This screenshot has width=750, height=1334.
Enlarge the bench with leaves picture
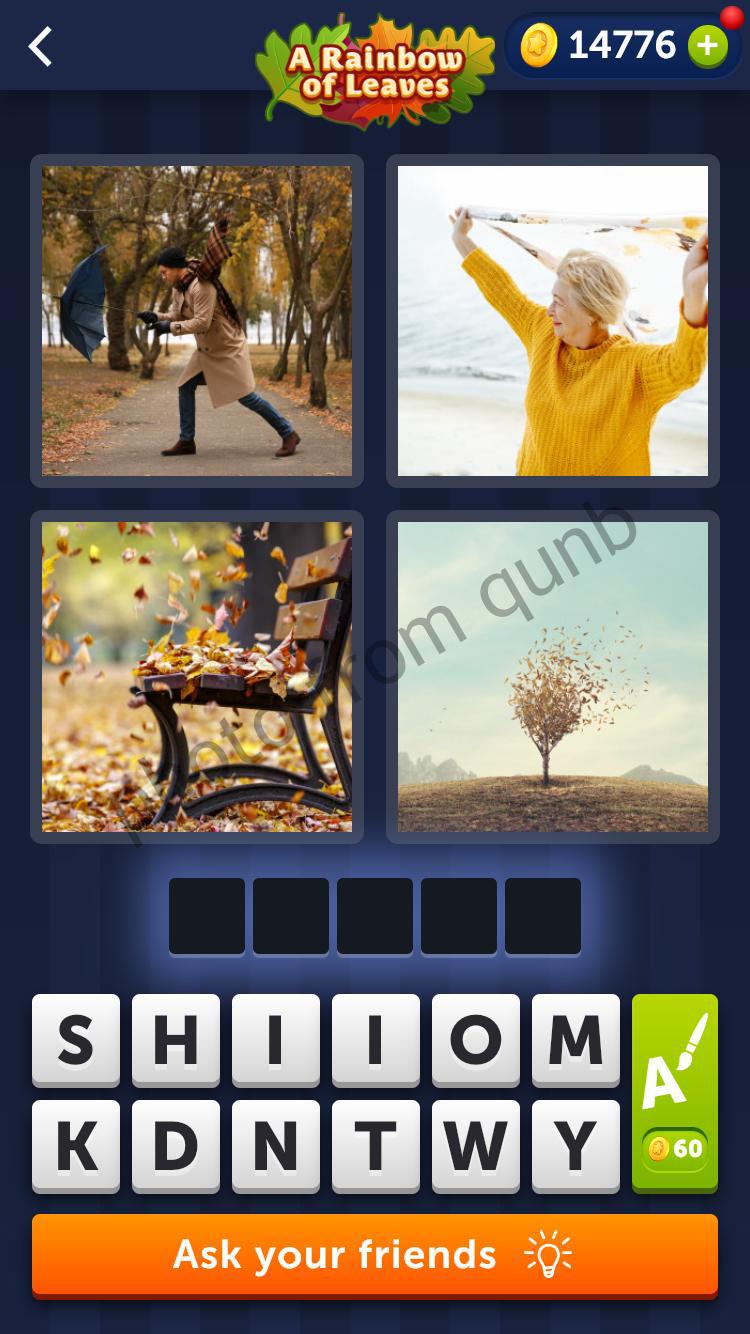[x=197, y=677]
